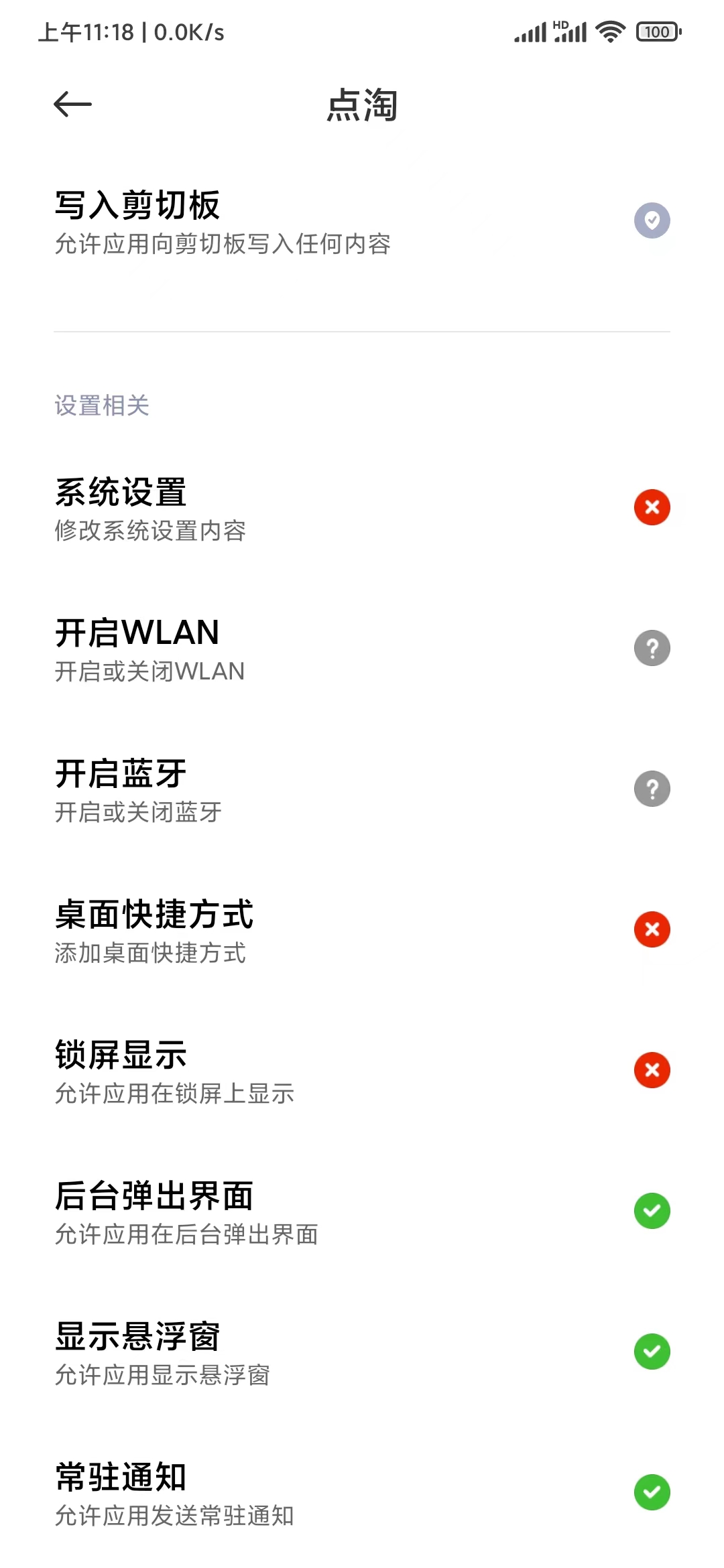The height and width of the screenshot is (1568, 724).
Task: Tap the question-mark icon beside 开启蓝牙
Action: coord(651,789)
